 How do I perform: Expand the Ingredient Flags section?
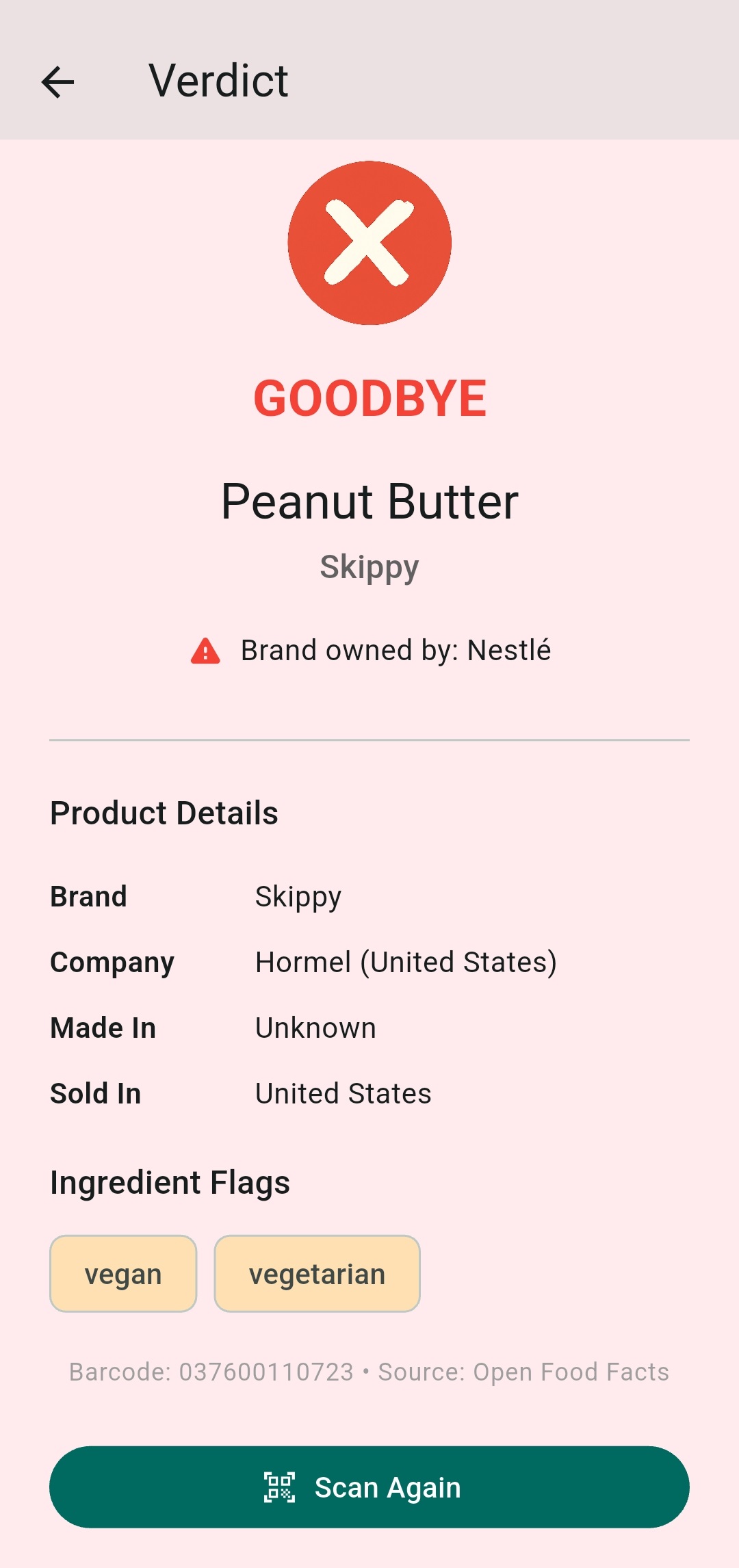[x=169, y=1181]
